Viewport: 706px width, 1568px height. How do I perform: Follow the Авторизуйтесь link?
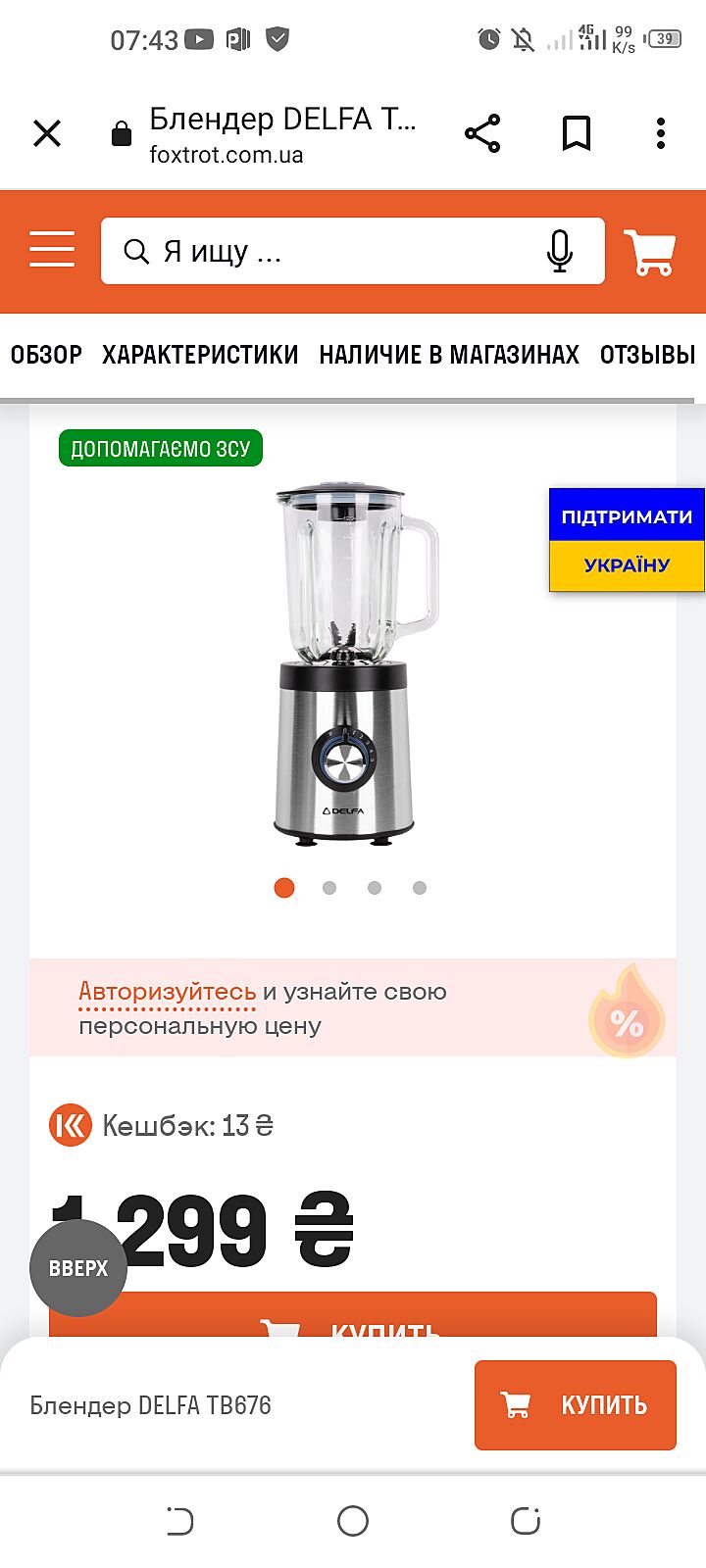tap(167, 992)
